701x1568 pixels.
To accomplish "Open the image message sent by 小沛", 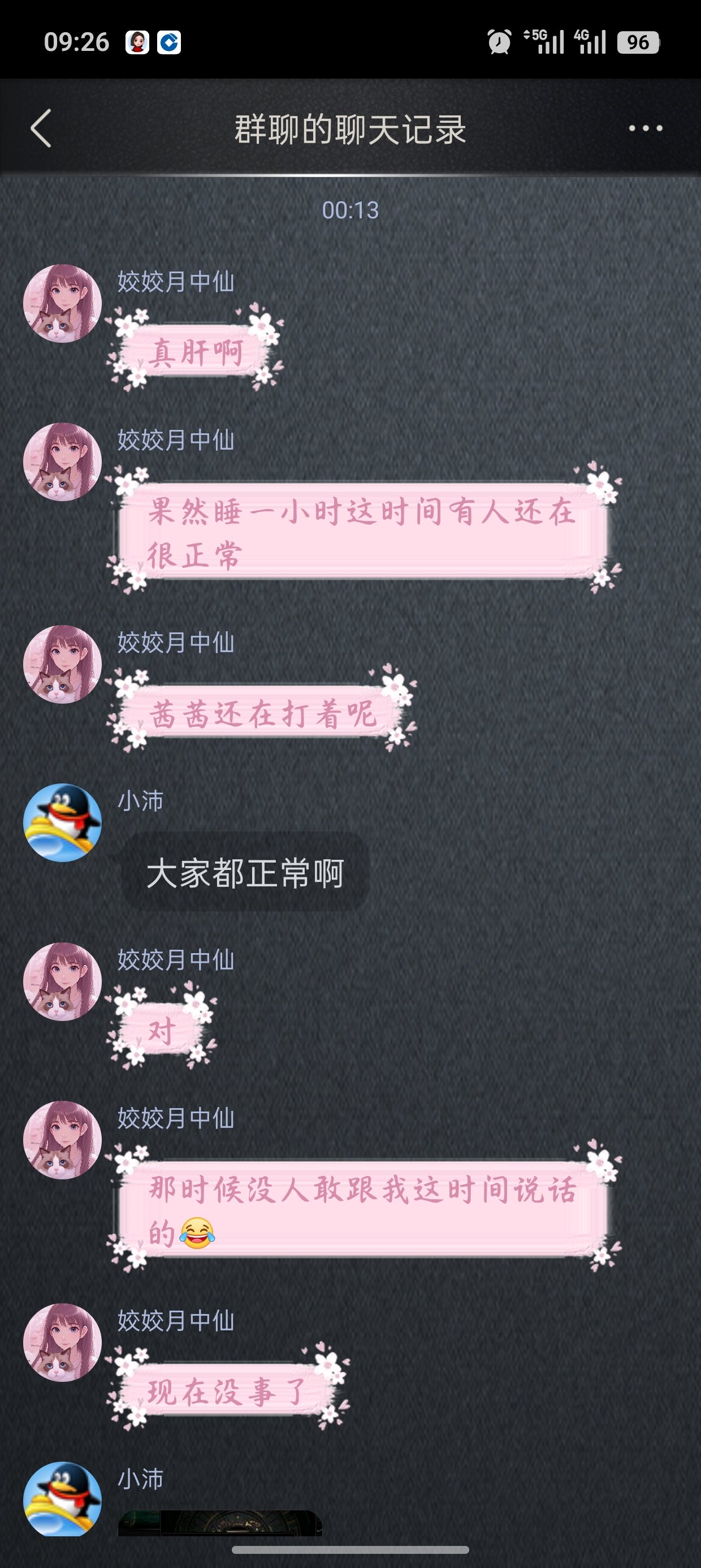I will (x=220, y=1523).
